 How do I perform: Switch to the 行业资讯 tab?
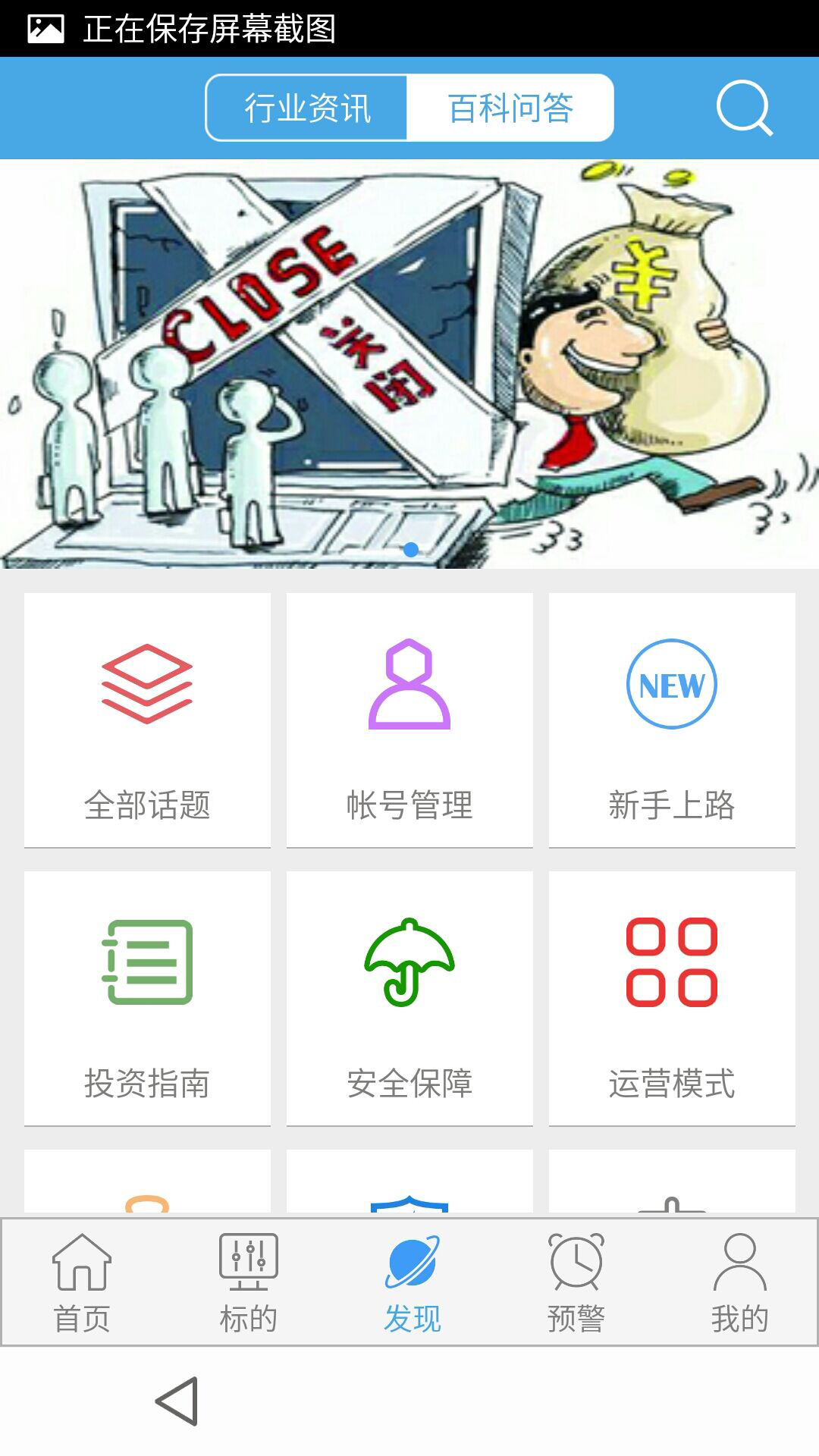307,108
